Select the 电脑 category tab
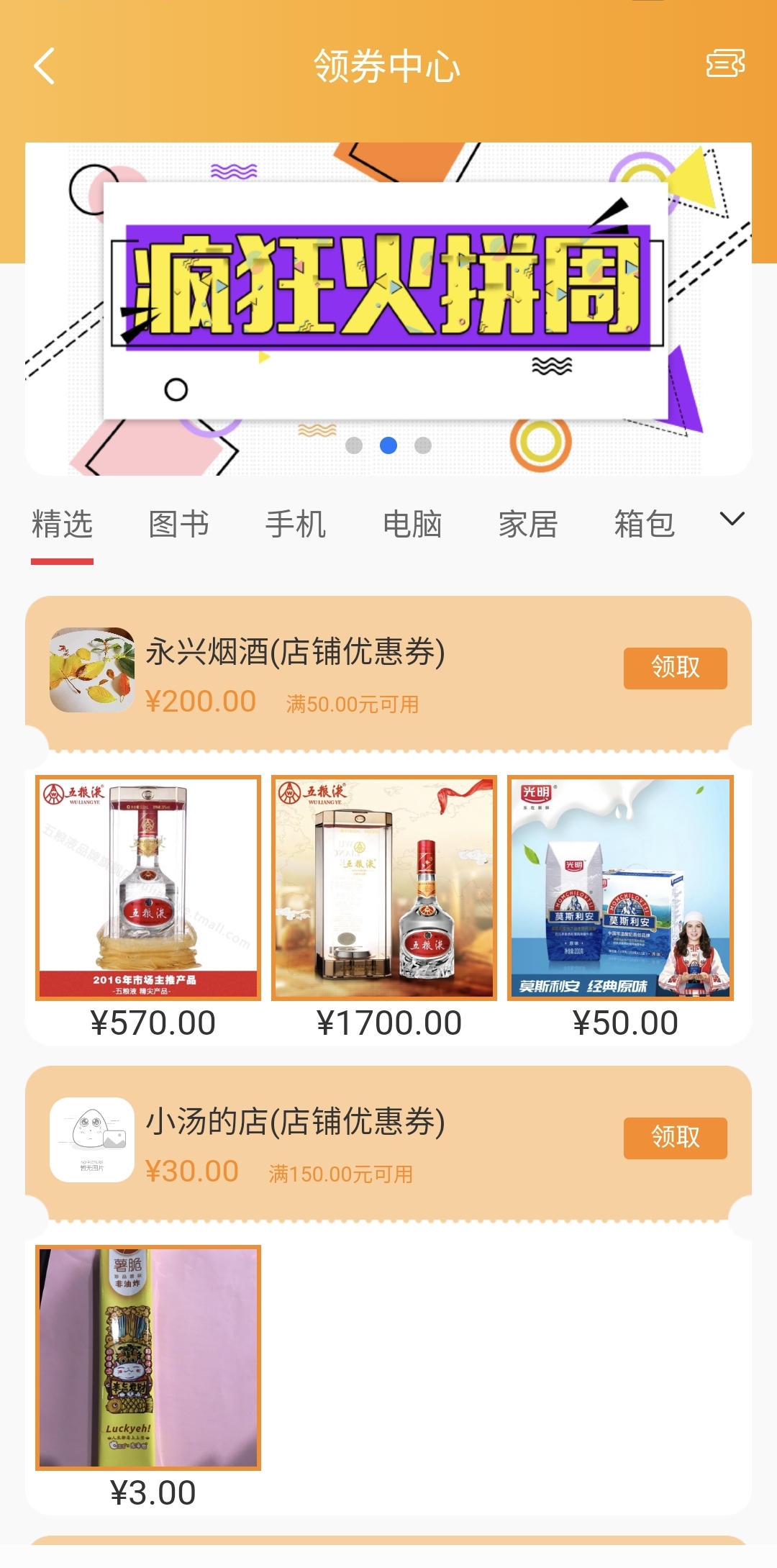 pos(412,524)
